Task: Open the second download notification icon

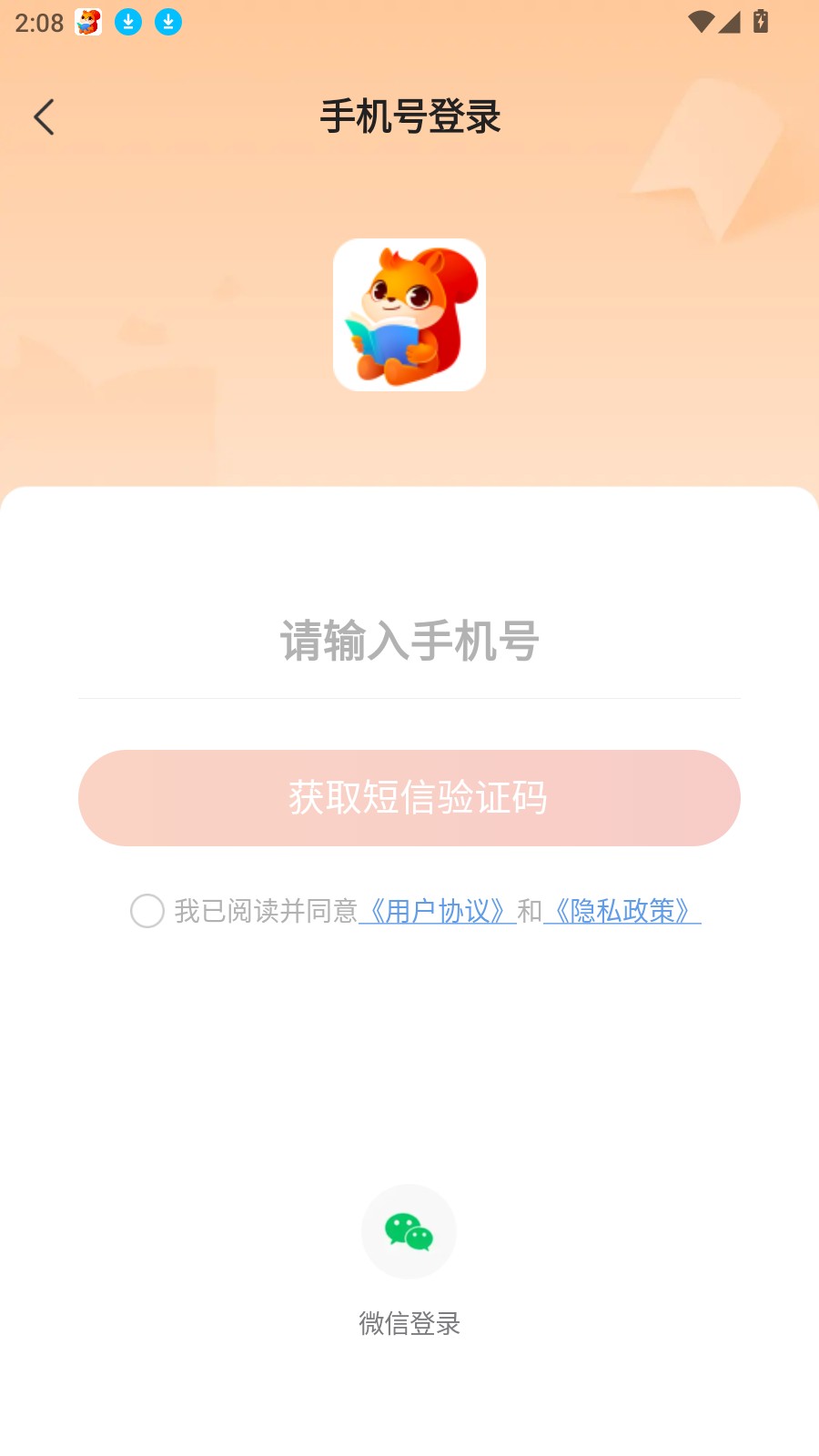Action: 167,21
